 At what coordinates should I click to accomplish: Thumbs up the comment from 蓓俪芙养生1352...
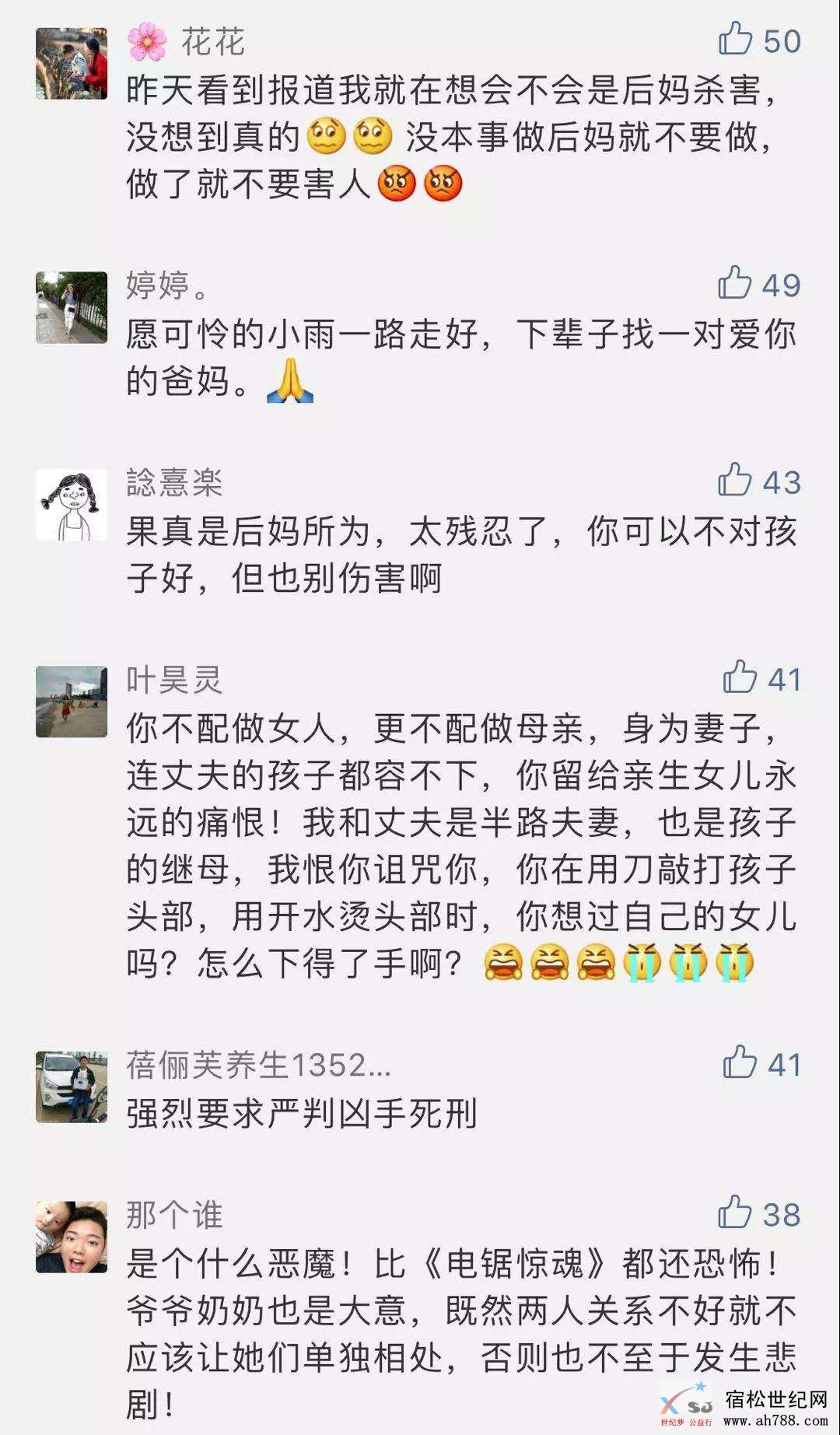coord(740,1062)
